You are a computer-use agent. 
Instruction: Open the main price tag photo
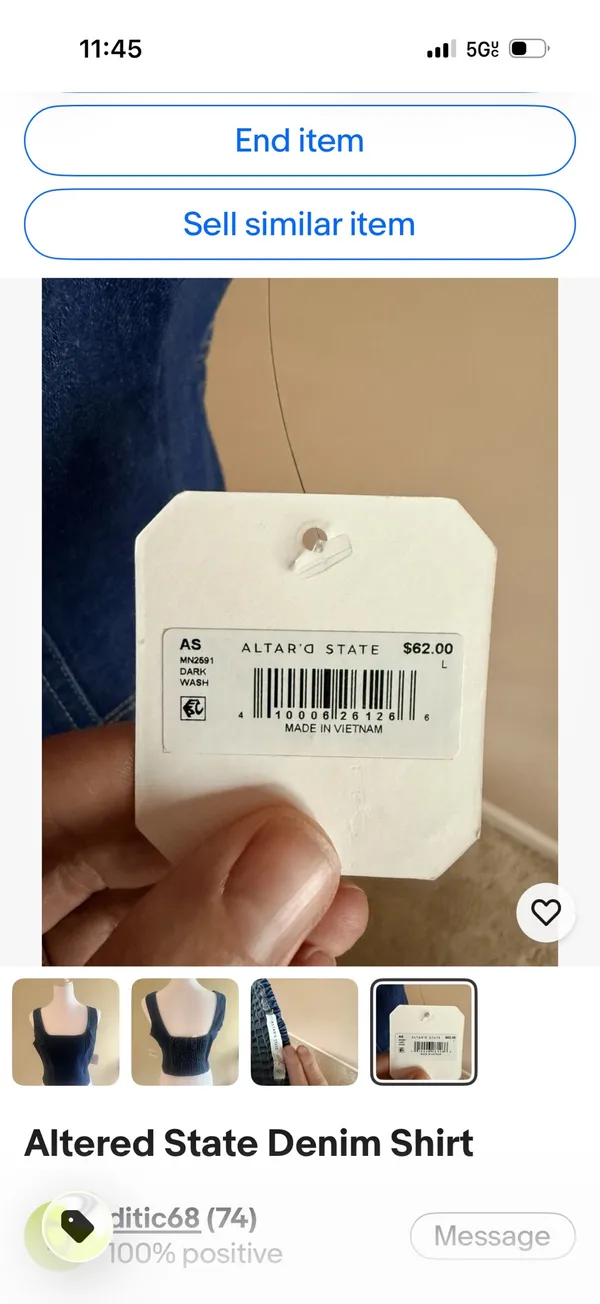(x=300, y=622)
